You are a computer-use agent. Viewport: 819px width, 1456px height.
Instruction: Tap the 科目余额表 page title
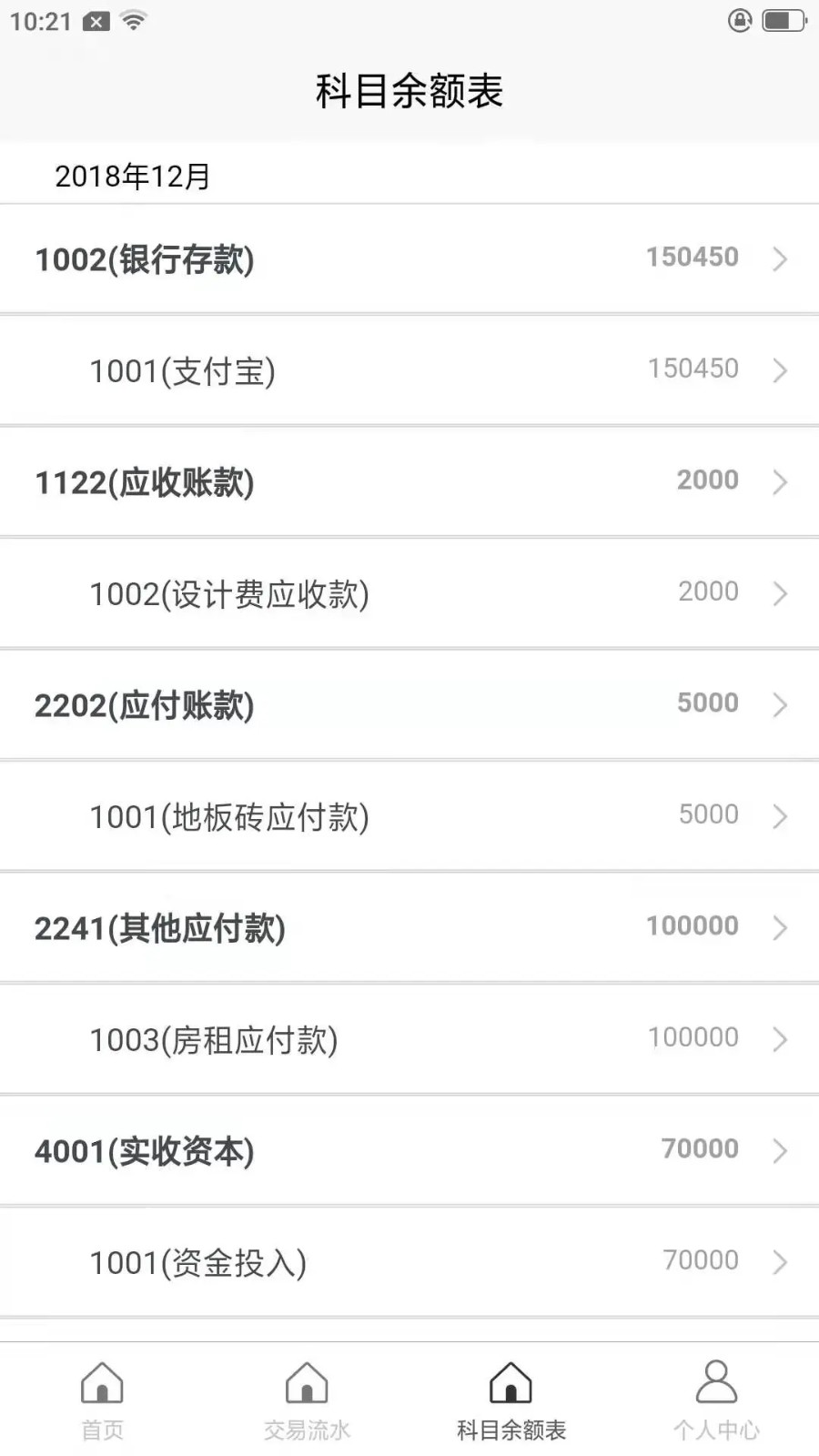(409, 91)
